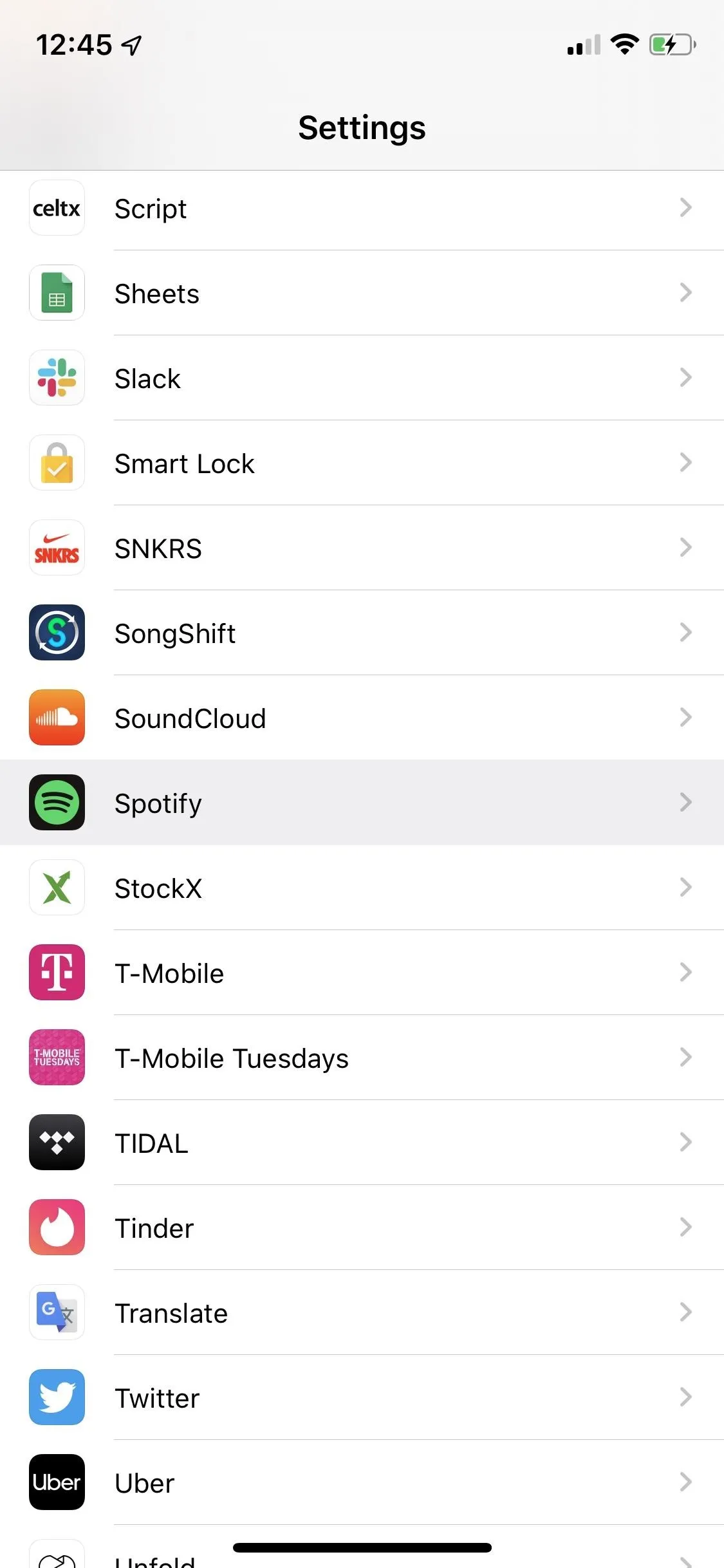Image resolution: width=724 pixels, height=1568 pixels.
Task: Open Smart Lock settings
Action: 362,463
